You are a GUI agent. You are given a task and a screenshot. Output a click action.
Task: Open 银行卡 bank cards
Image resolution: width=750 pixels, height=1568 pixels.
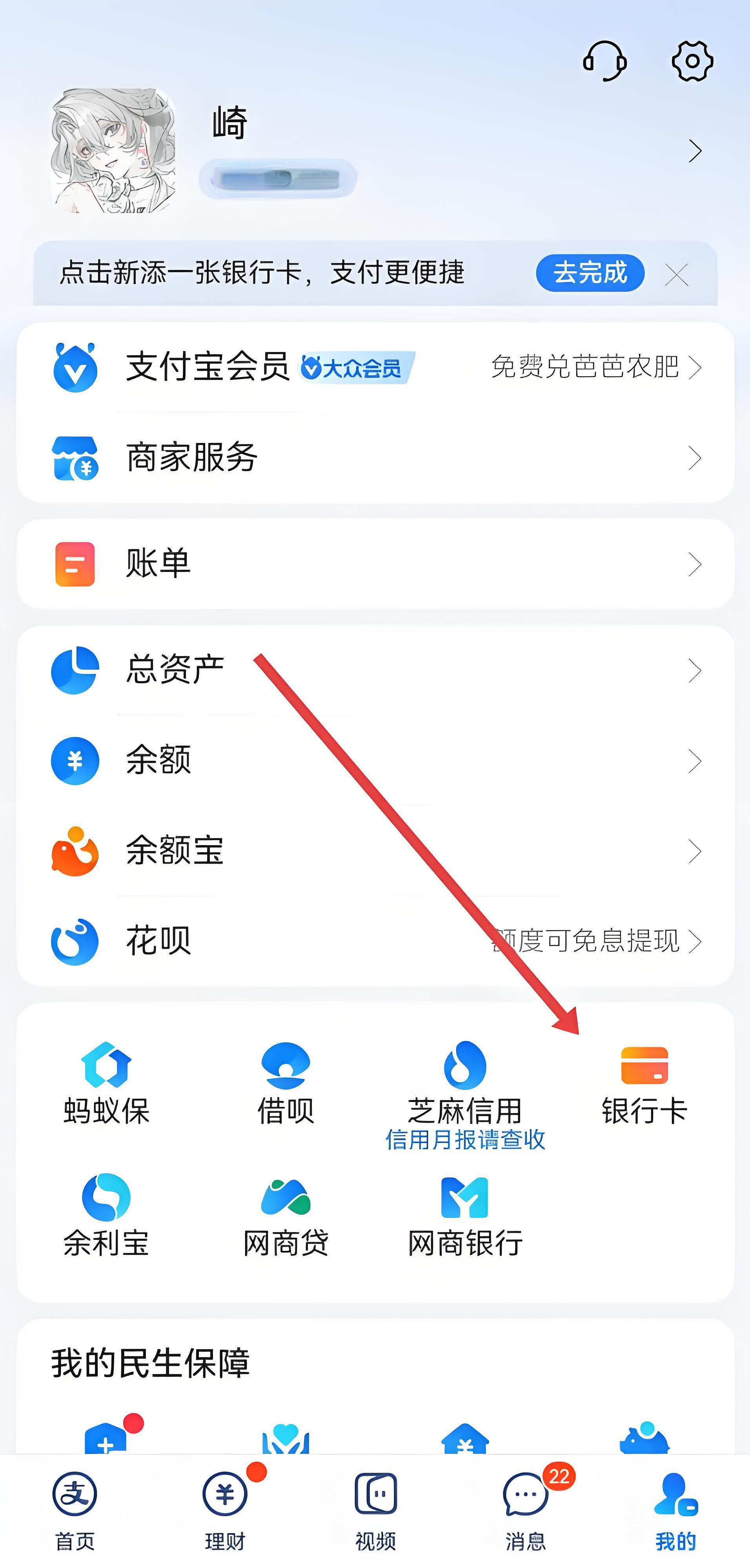644,1083
